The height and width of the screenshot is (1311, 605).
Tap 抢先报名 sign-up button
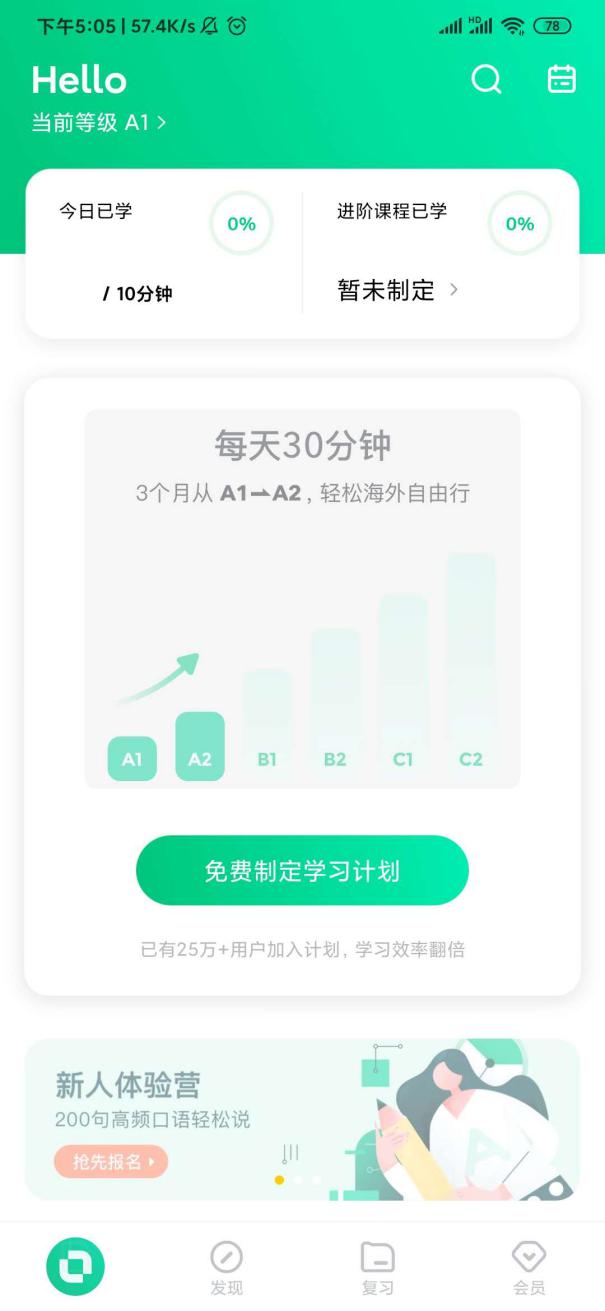pos(111,1161)
